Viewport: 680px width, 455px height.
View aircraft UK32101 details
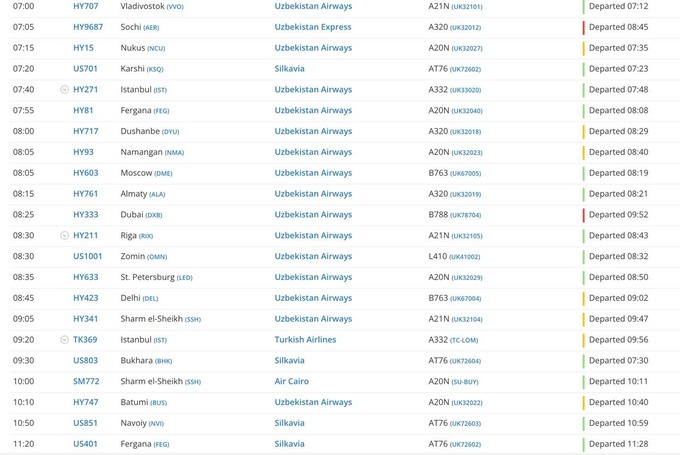(x=465, y=6)
